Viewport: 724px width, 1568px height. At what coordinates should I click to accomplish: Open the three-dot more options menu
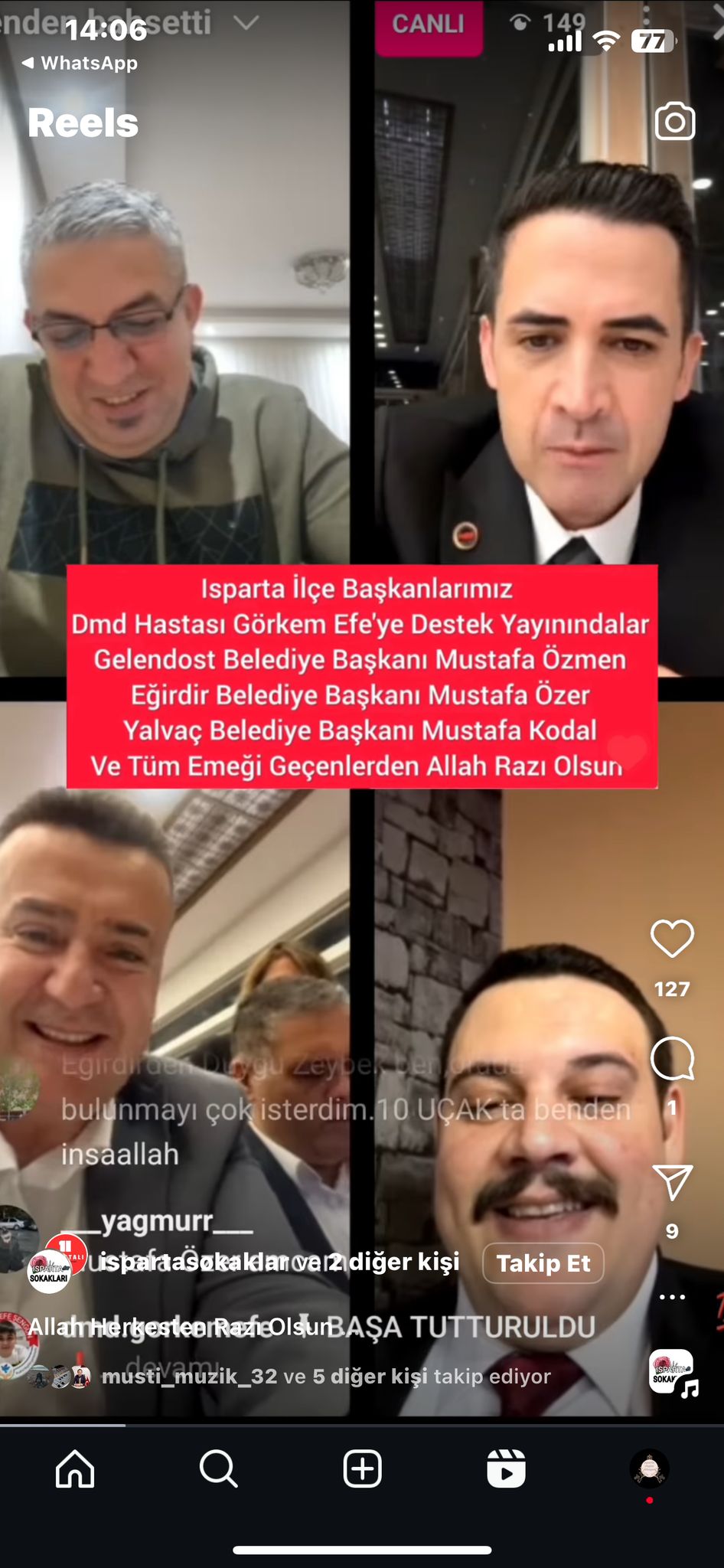672,1297
